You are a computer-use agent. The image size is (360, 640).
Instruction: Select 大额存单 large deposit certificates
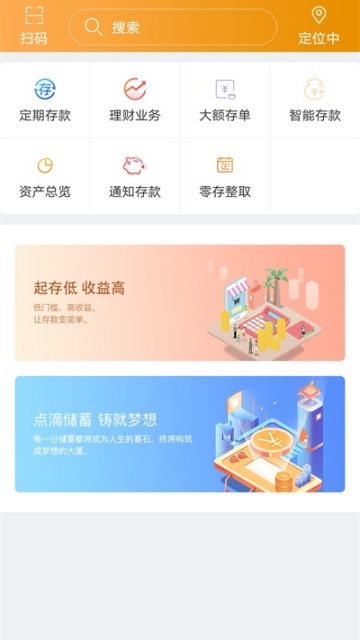(225, 100)
